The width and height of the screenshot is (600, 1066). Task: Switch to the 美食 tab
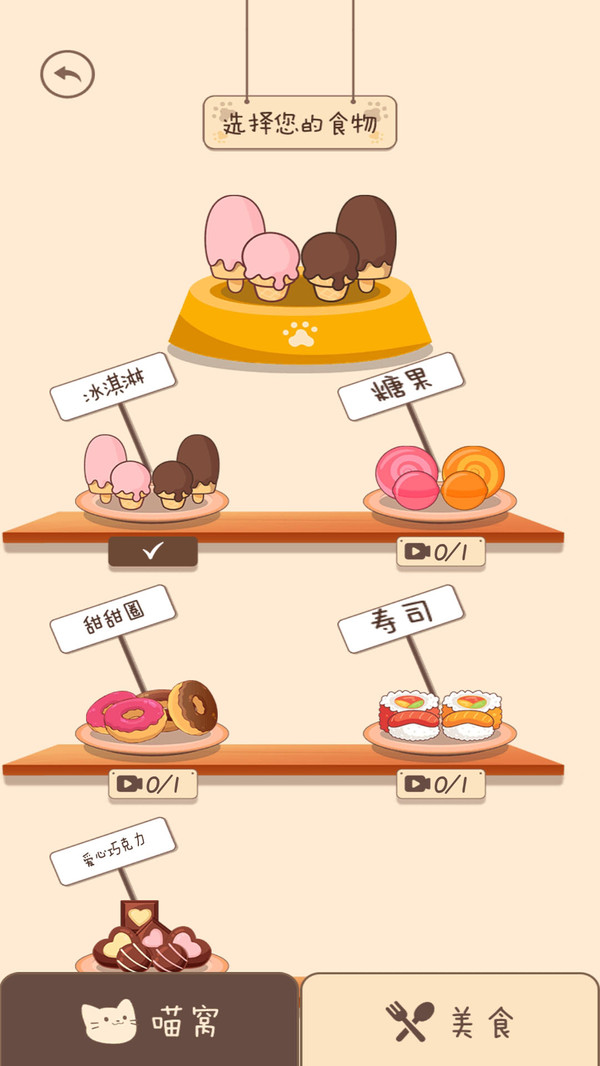[x=450, y=1021]
